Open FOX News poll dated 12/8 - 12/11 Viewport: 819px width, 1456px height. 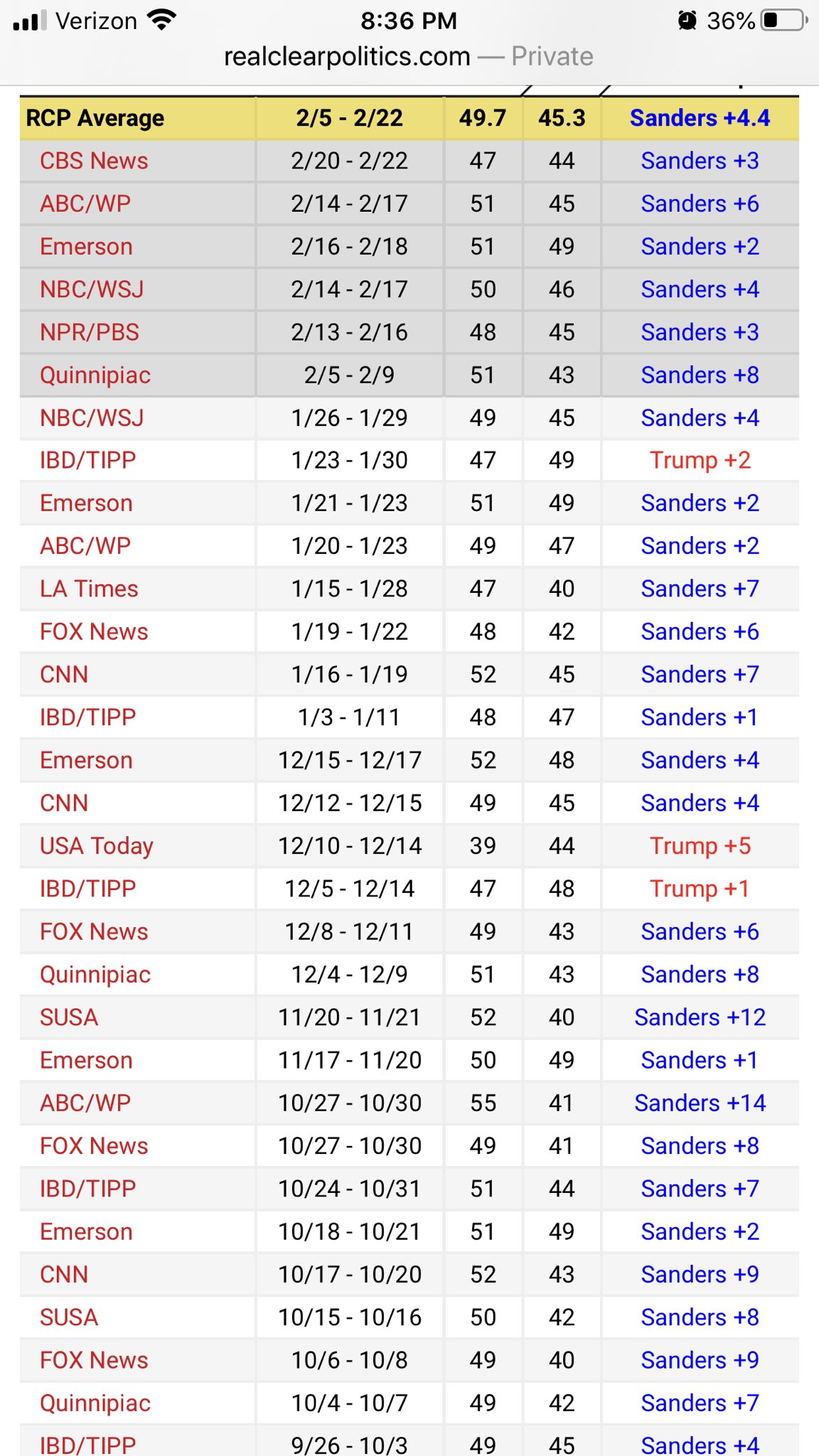point(94,931)
